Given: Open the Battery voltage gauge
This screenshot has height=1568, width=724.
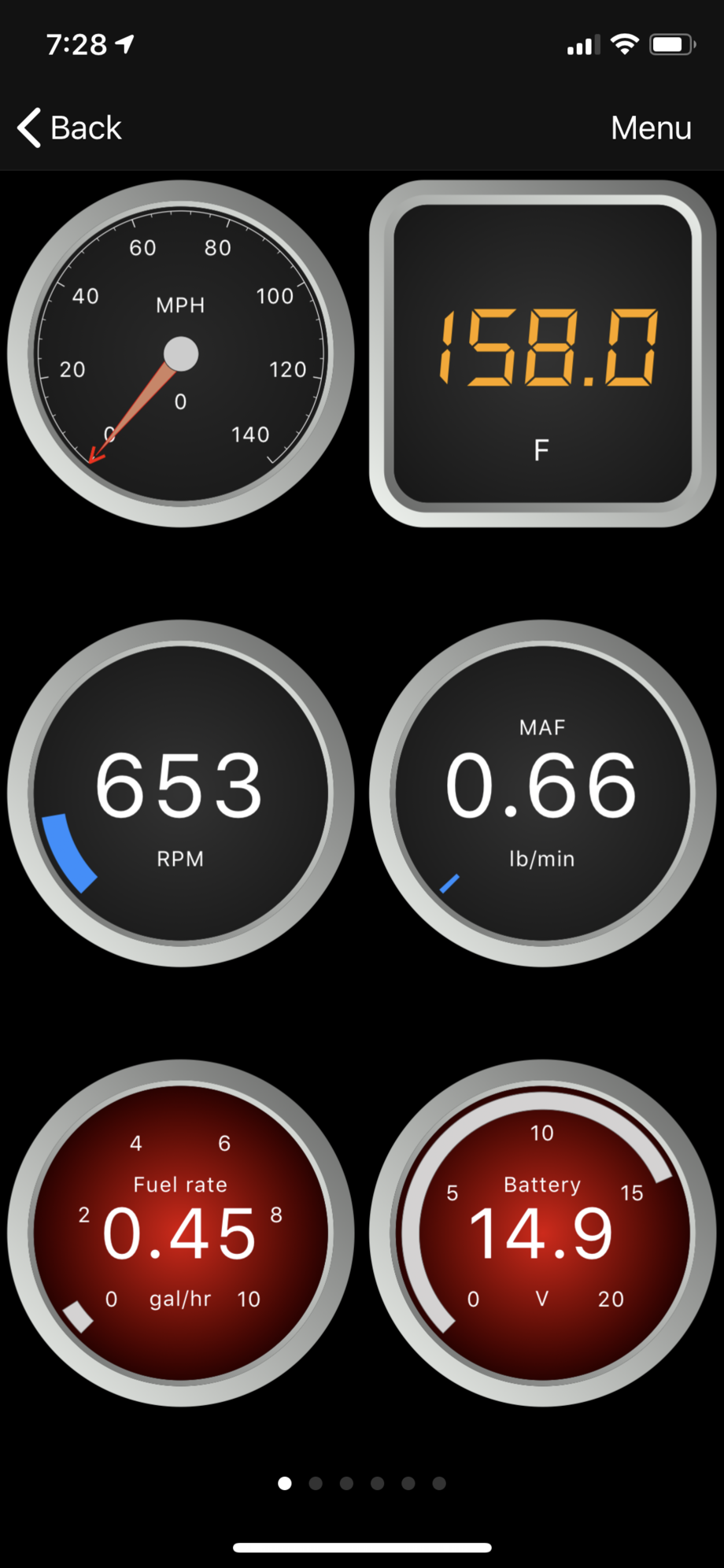Looking at the screenshot, I should click(x=542, y=1233).
